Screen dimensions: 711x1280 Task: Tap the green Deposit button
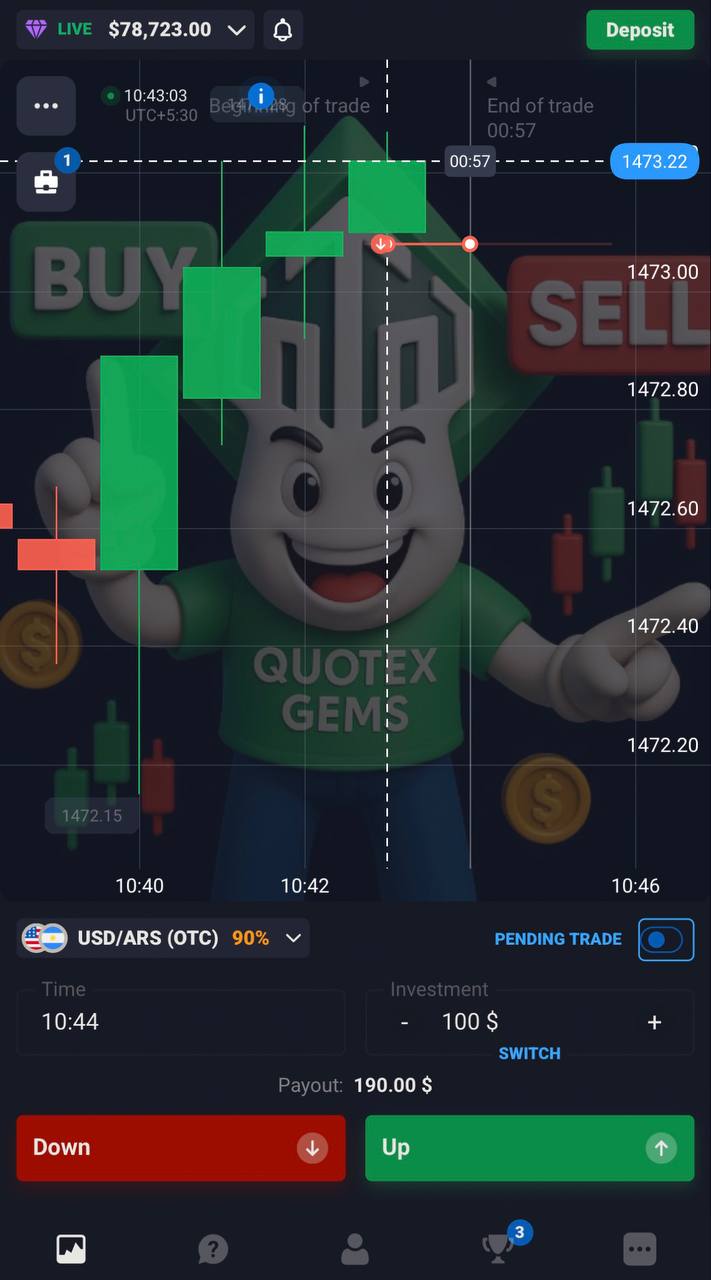[x=639, y=30]
